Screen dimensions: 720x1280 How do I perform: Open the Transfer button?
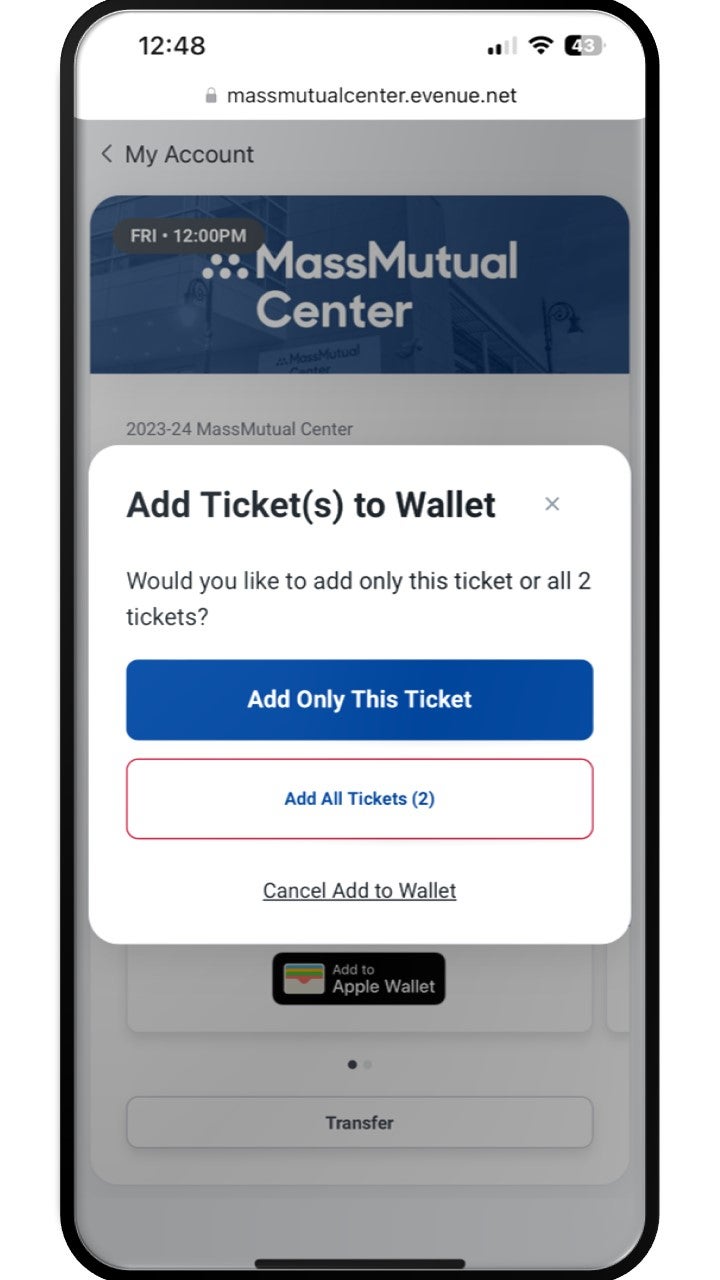359,1122
